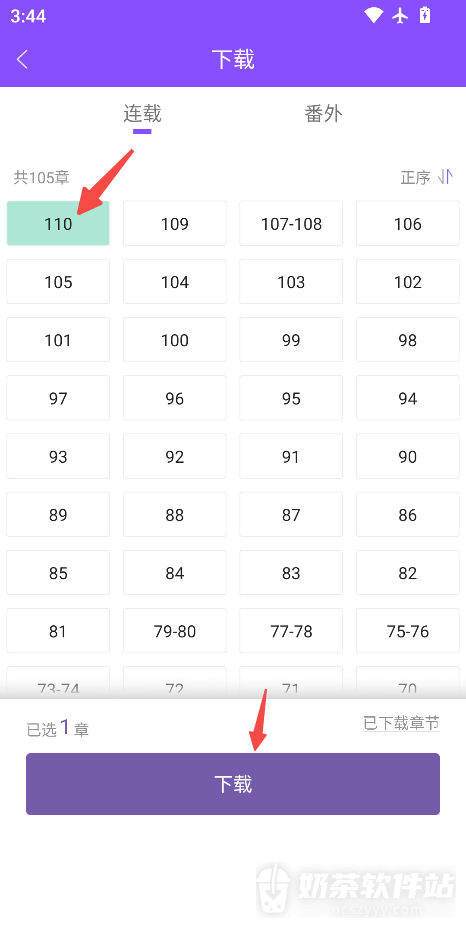Deselect chapter 110
Screen dimensions: 466x928
point(58,224)
